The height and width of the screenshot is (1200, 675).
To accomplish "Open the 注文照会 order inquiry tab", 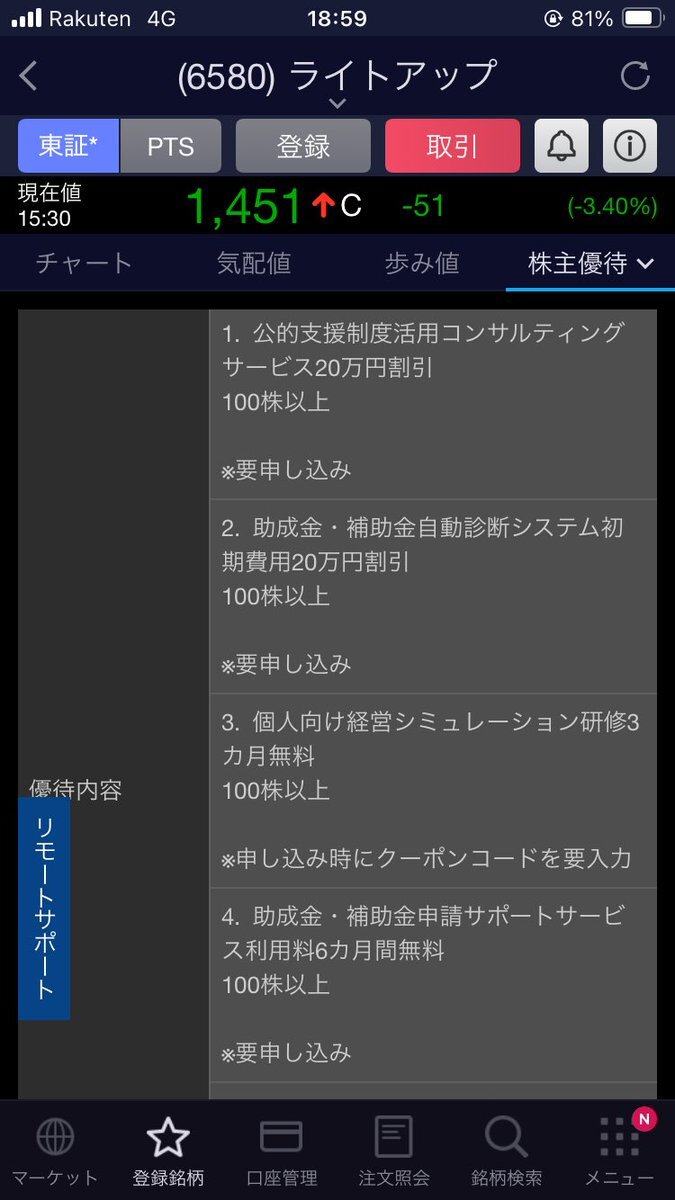I will [394, 1152].
